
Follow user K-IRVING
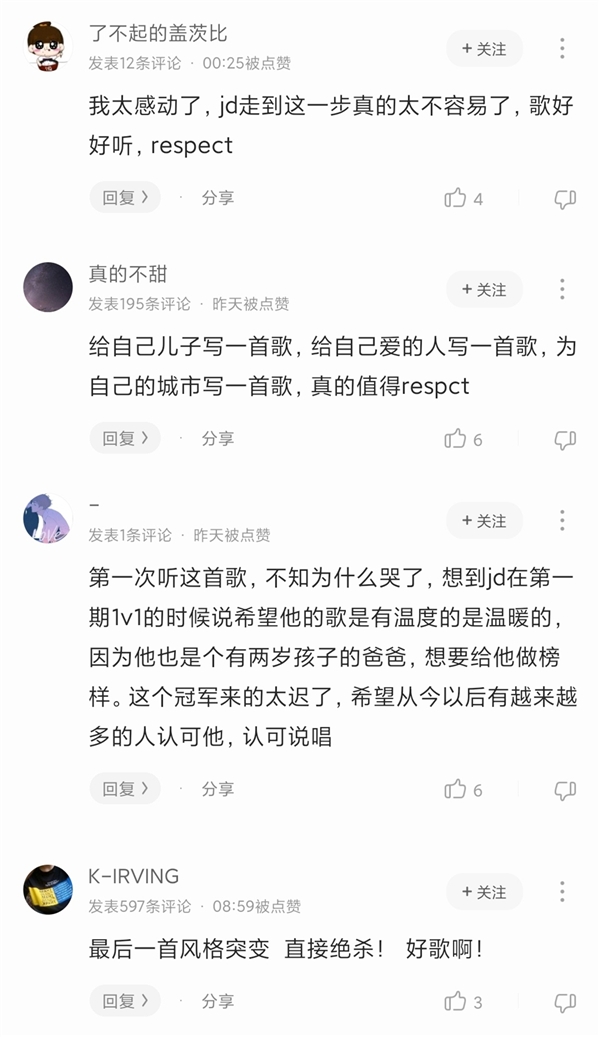pos(484,891)
